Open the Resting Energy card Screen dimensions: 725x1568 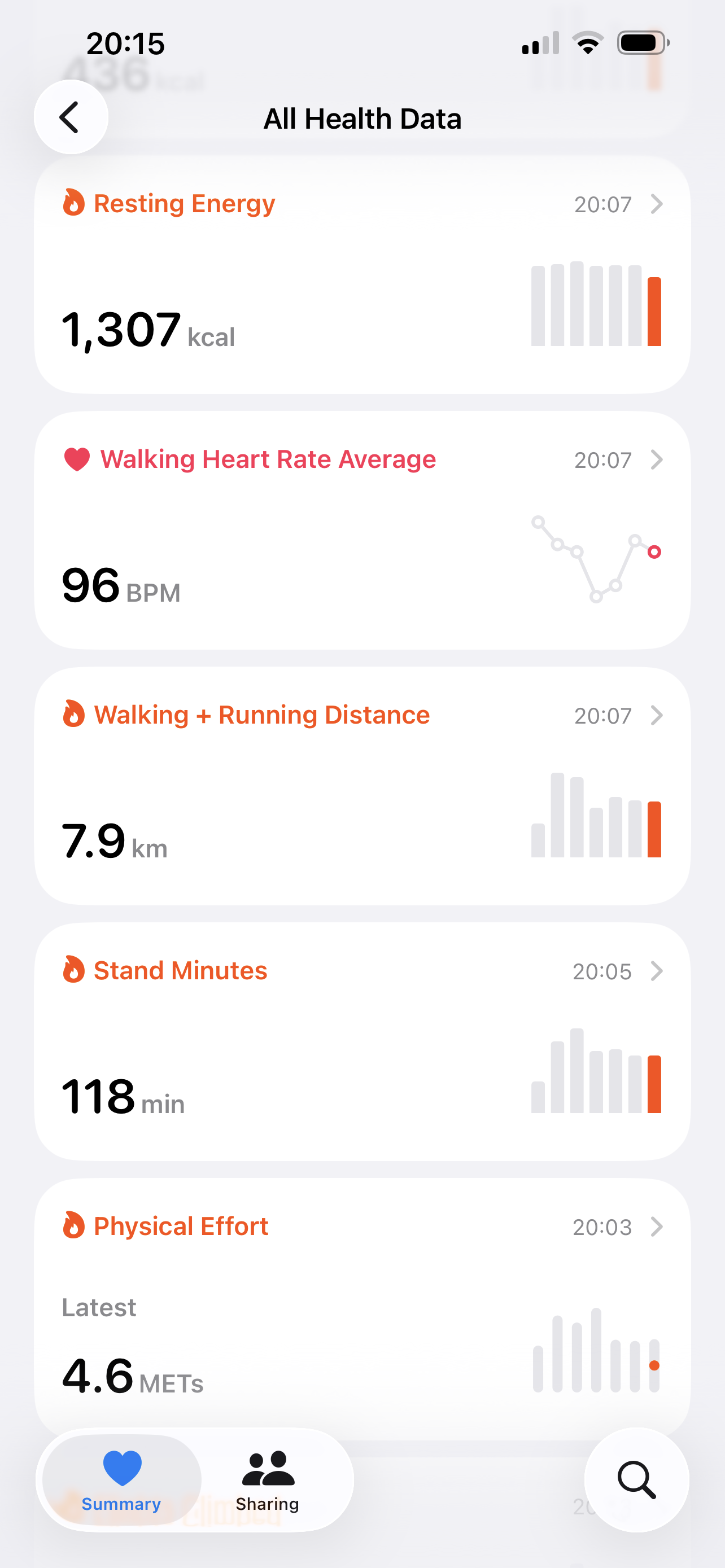point(362,275)
